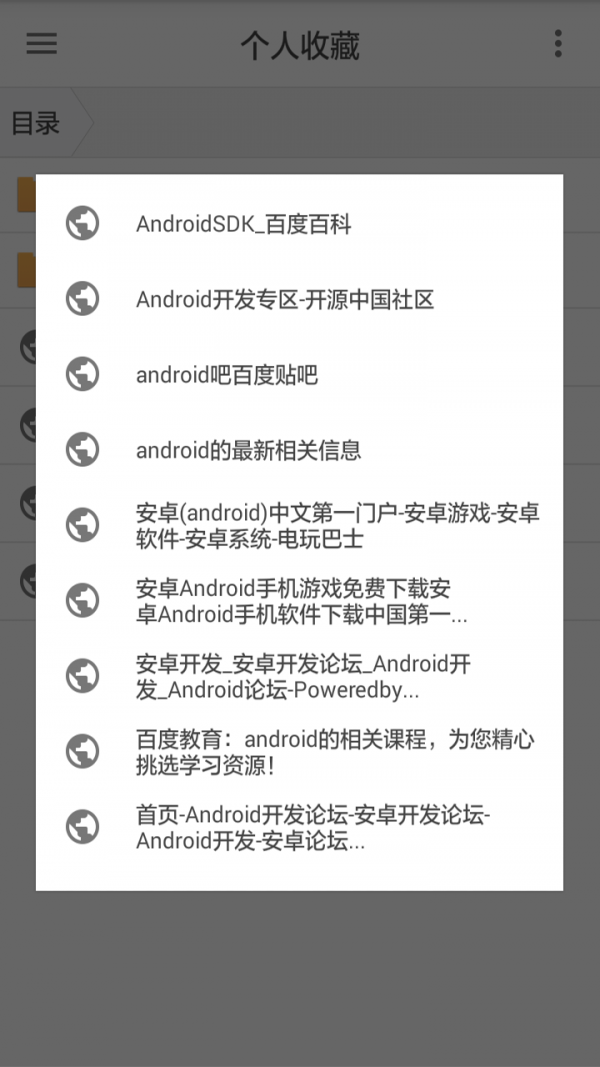Screen dimensions: 600x1067
Task: Select 安卓Android手机游戏免费下载 entry
Action: [300, 601]
